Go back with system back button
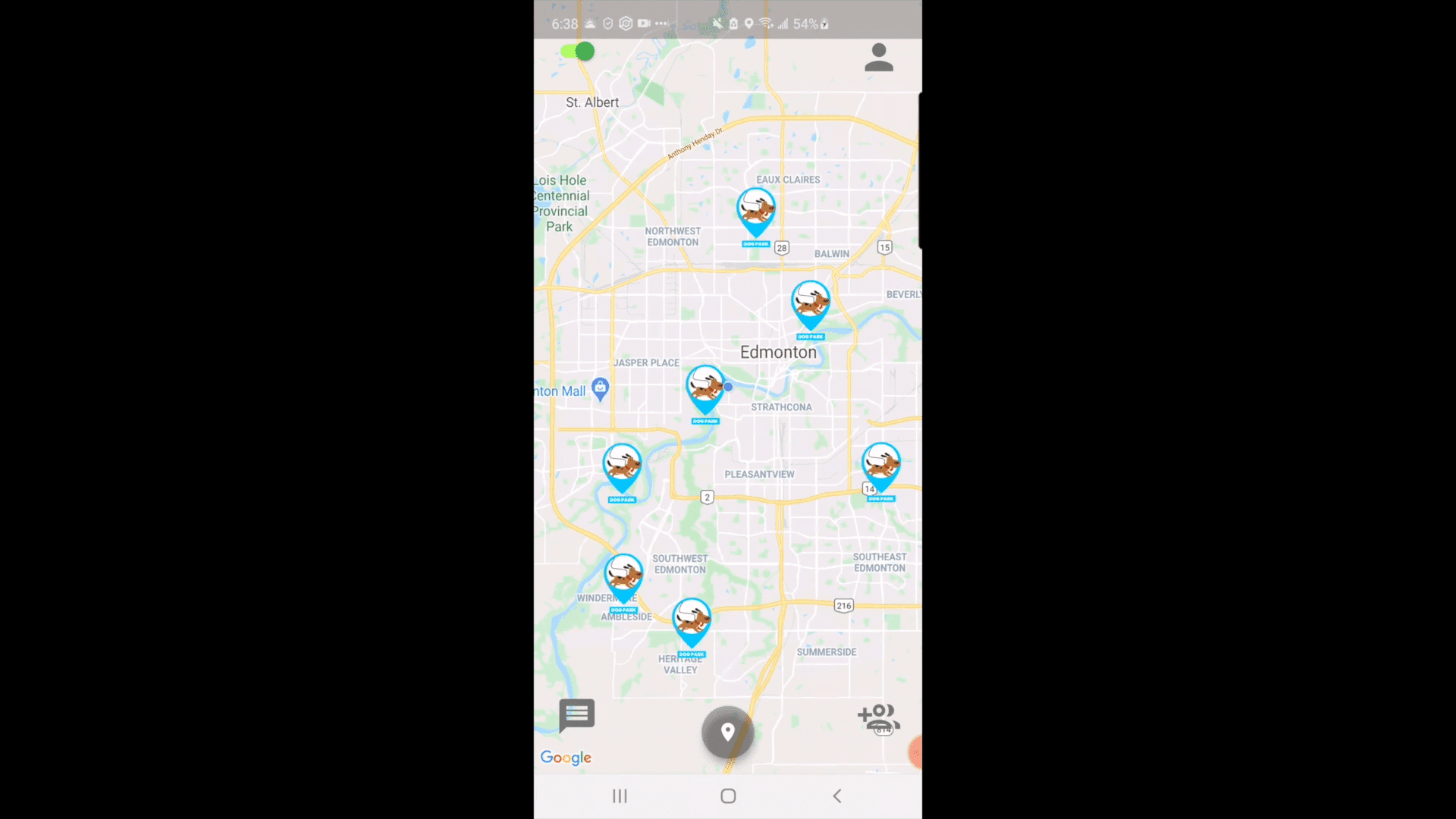Screen dimensions: 1456x819 (836, 795)
